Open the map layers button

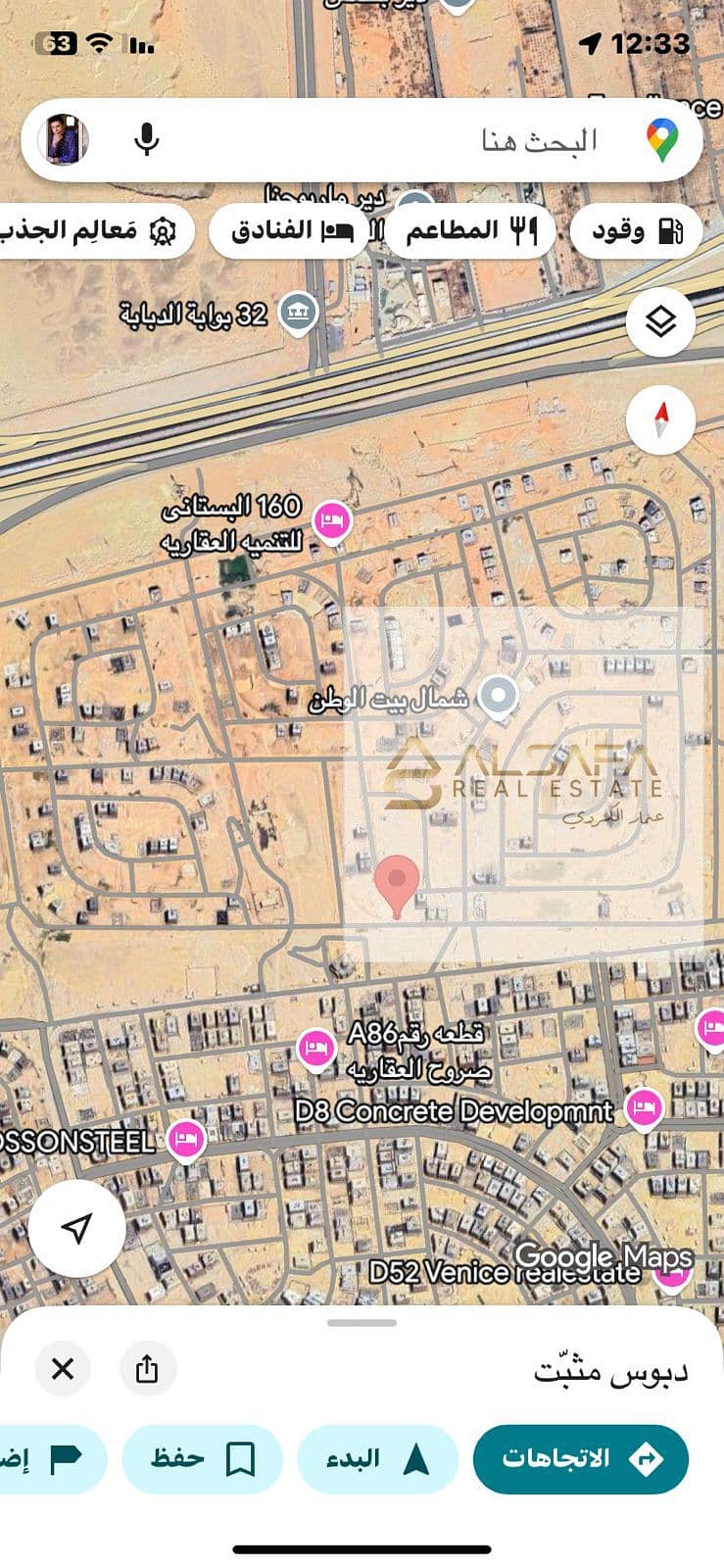(x=661, y=321)
